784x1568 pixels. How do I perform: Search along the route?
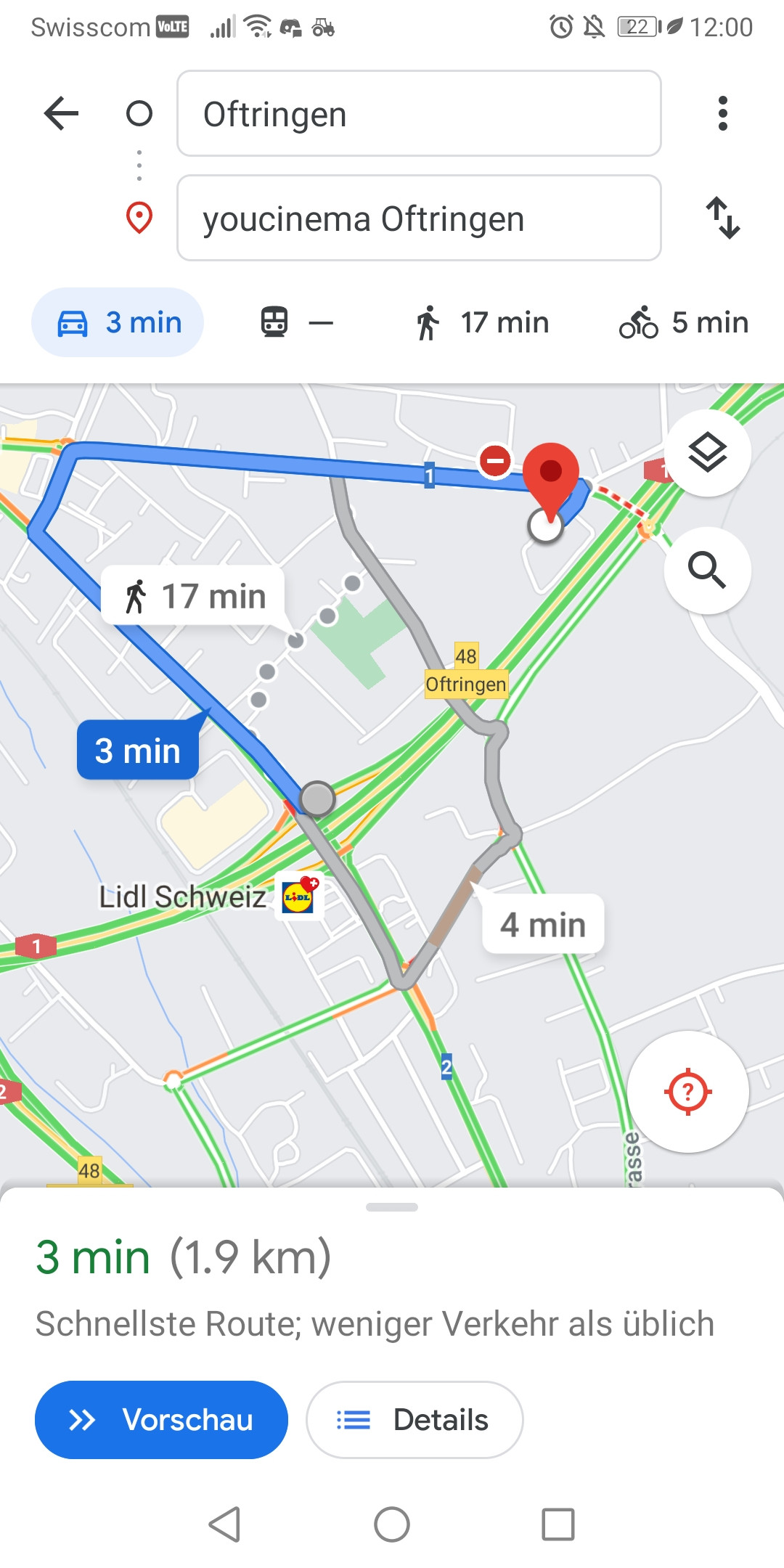click(707, 571)
